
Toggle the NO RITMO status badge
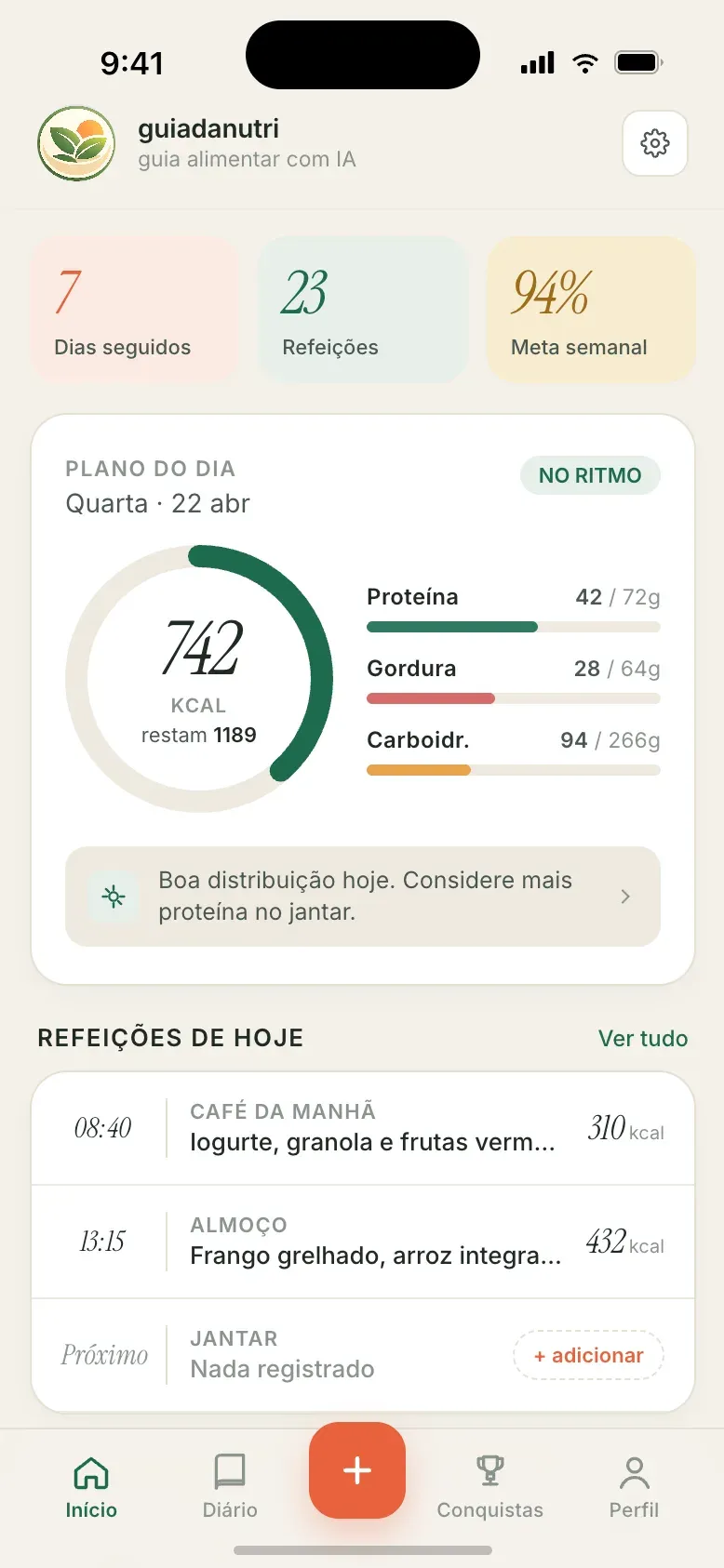(590, 475)
